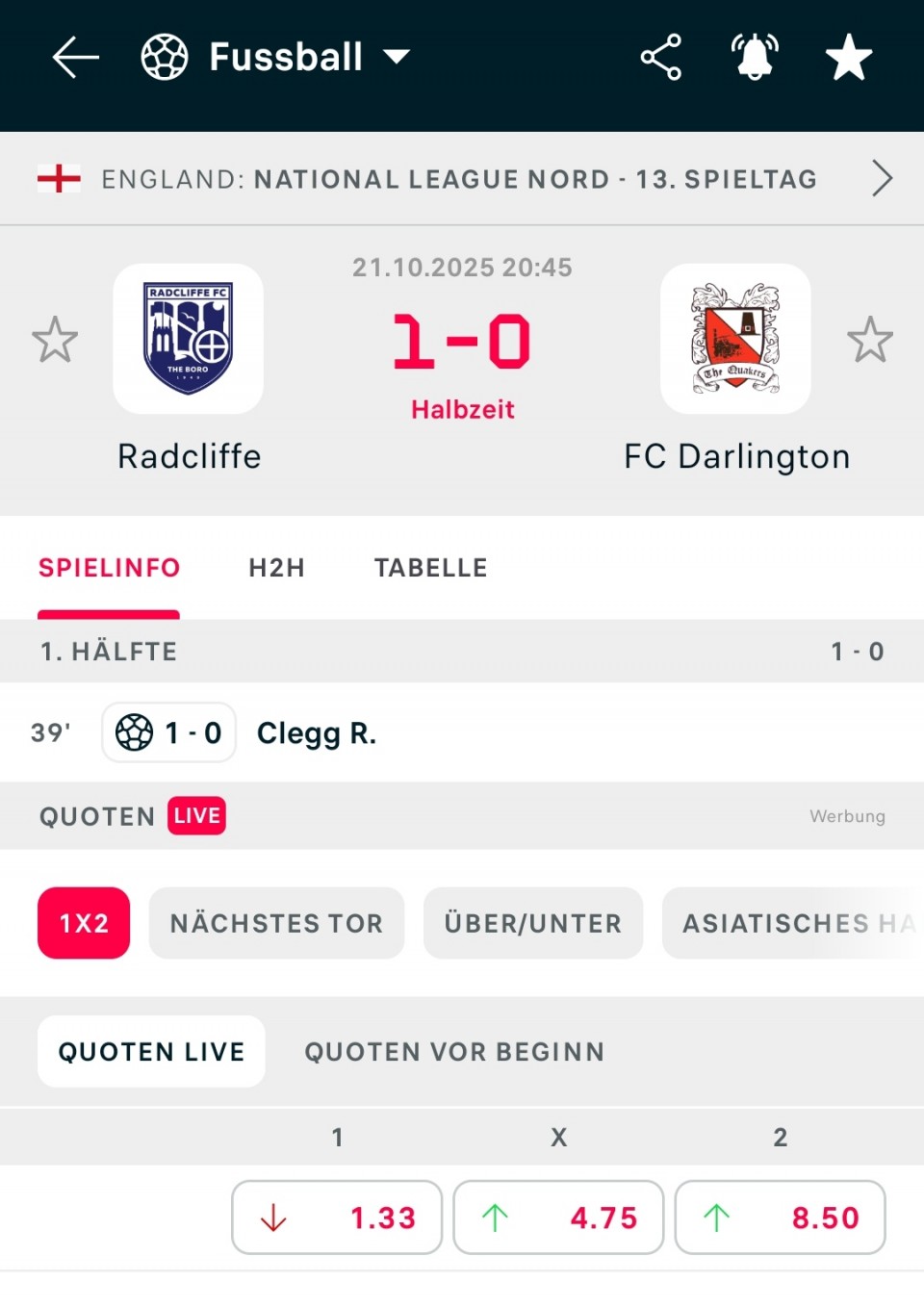Open the Radcliffe team logo
The image size is (924, 1308).
[188, 339]
